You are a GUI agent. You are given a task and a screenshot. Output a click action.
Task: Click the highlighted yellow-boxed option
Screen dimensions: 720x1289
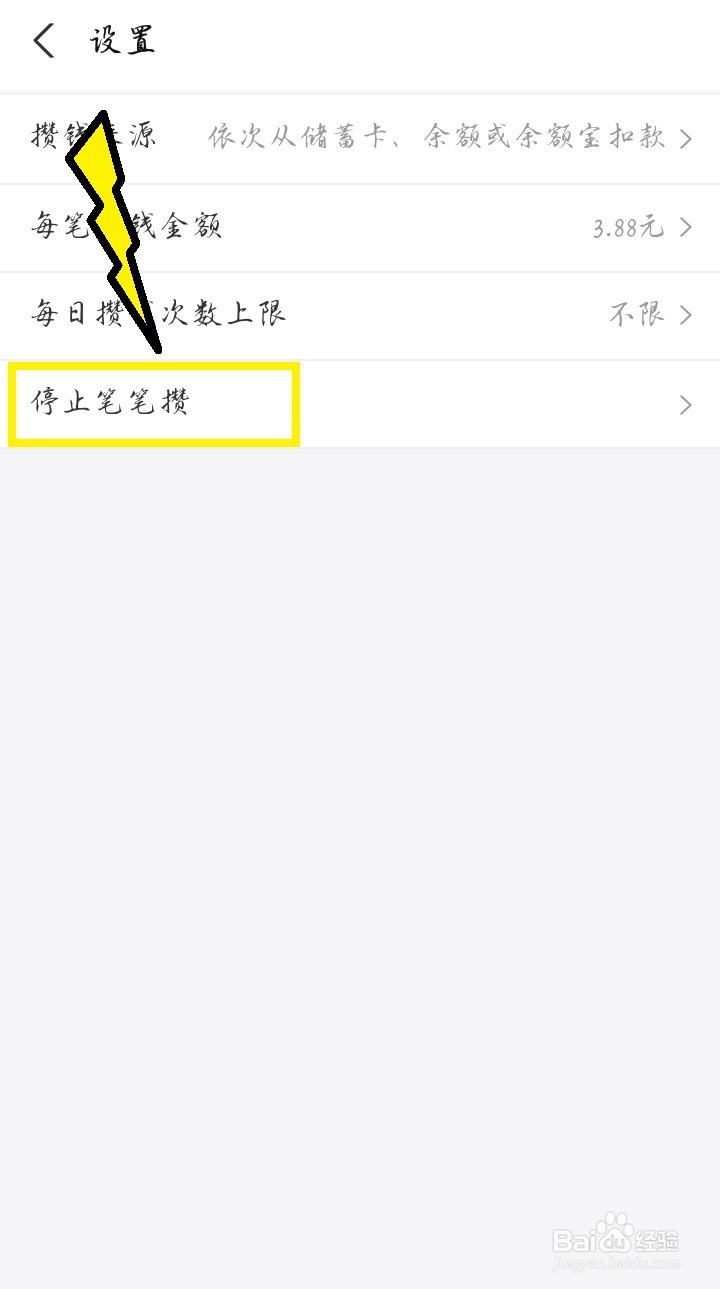click(150, 404)
